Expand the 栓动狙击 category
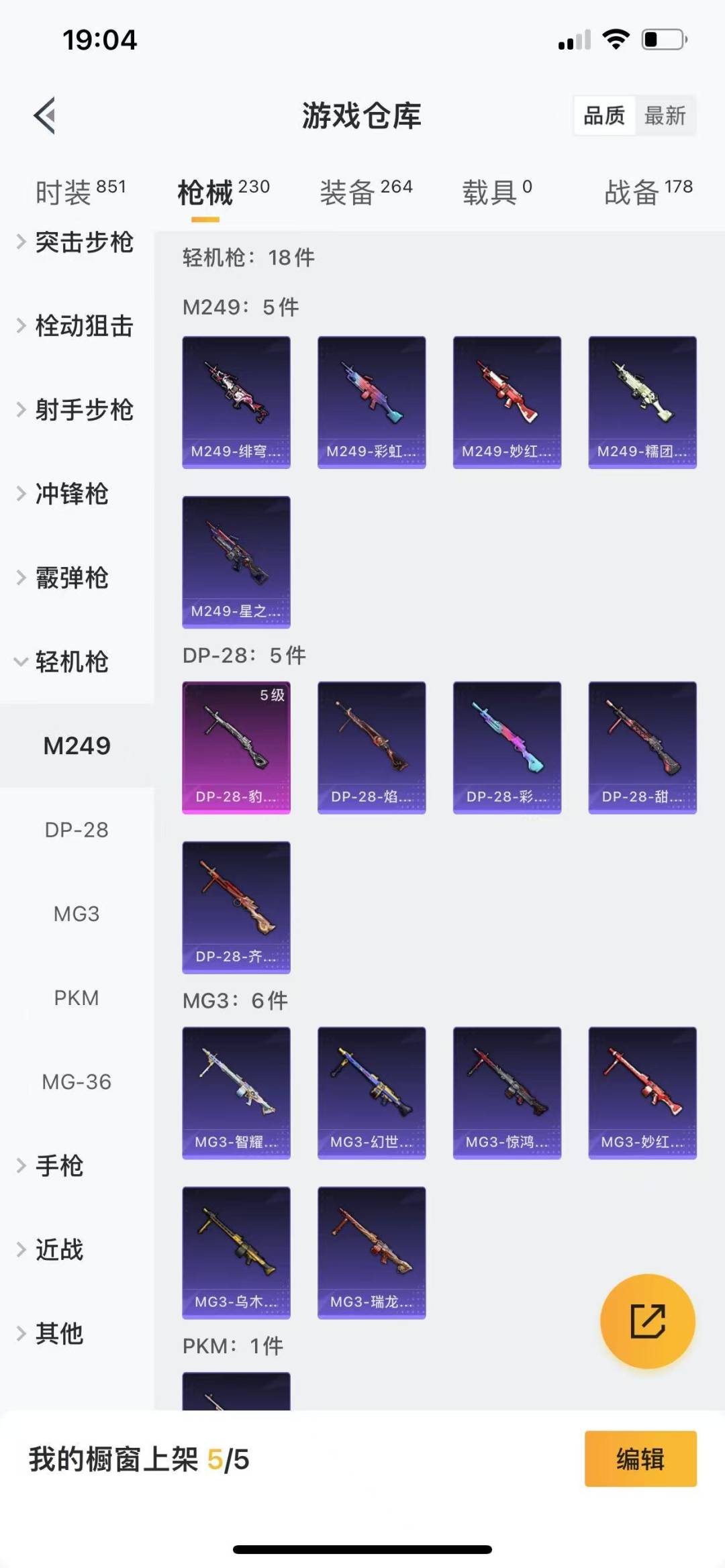Image resolution: width=725 pixels, height=1568 pixels. pyautogui.click(x=75, y=326)
